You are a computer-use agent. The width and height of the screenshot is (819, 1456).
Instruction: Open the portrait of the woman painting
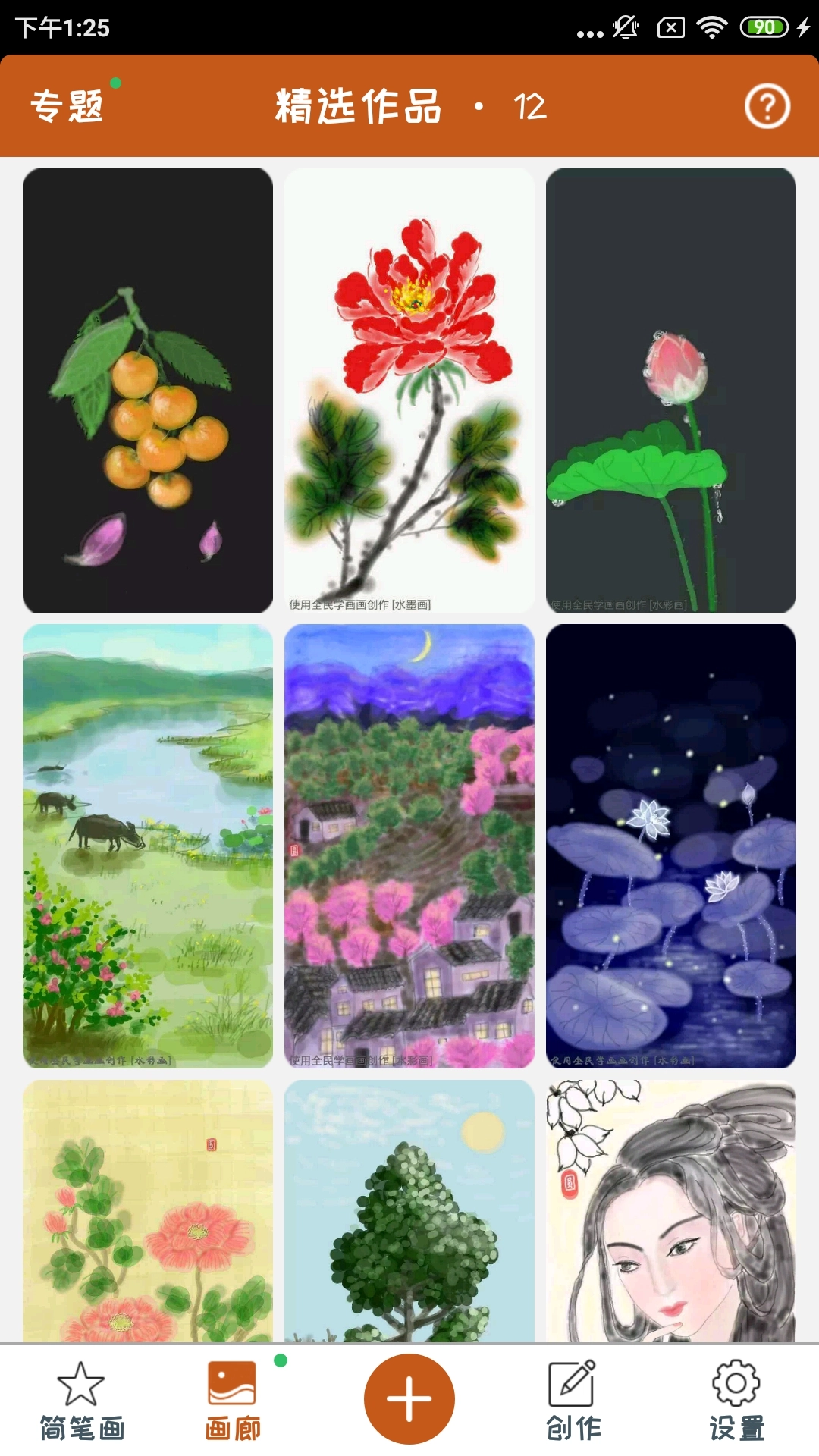click(671, 1212)
